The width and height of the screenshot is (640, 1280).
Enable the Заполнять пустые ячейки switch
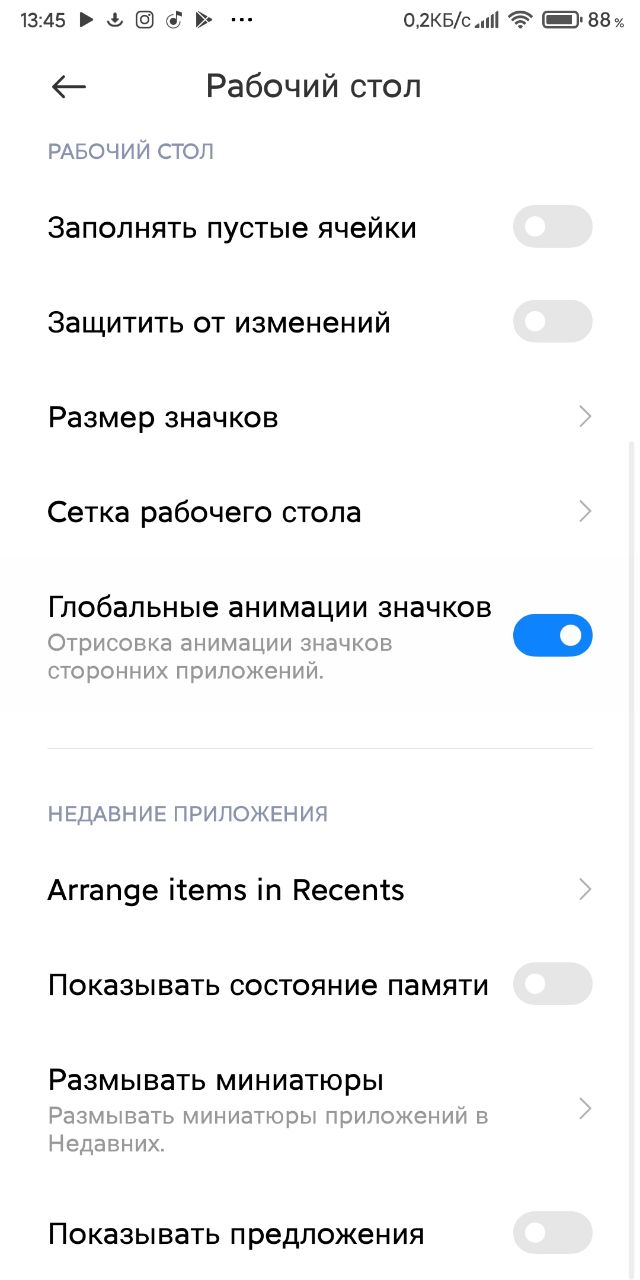tap(553, 227)
